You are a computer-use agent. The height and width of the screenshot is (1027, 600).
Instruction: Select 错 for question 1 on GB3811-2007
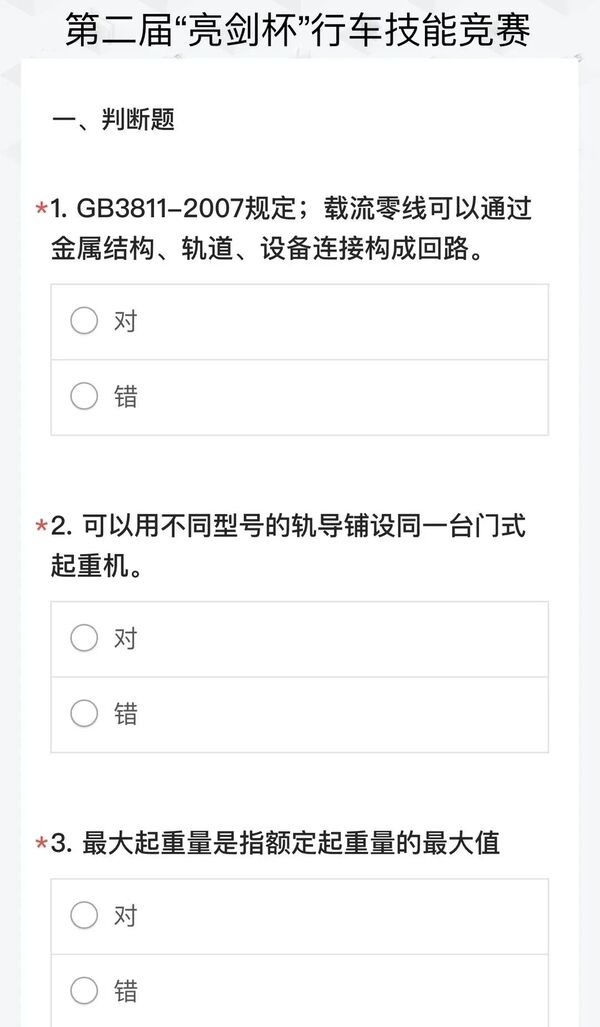pos(299,397)
